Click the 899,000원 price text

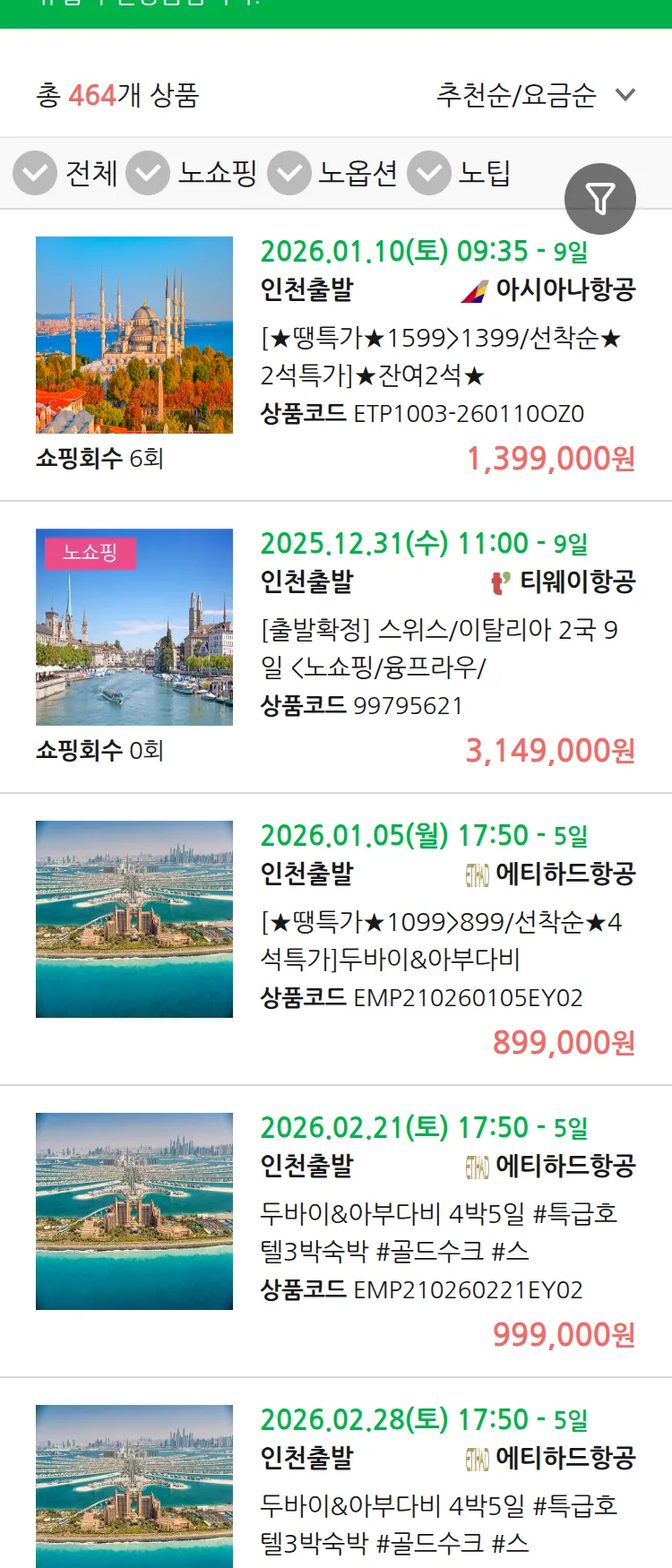point(565,1042)
